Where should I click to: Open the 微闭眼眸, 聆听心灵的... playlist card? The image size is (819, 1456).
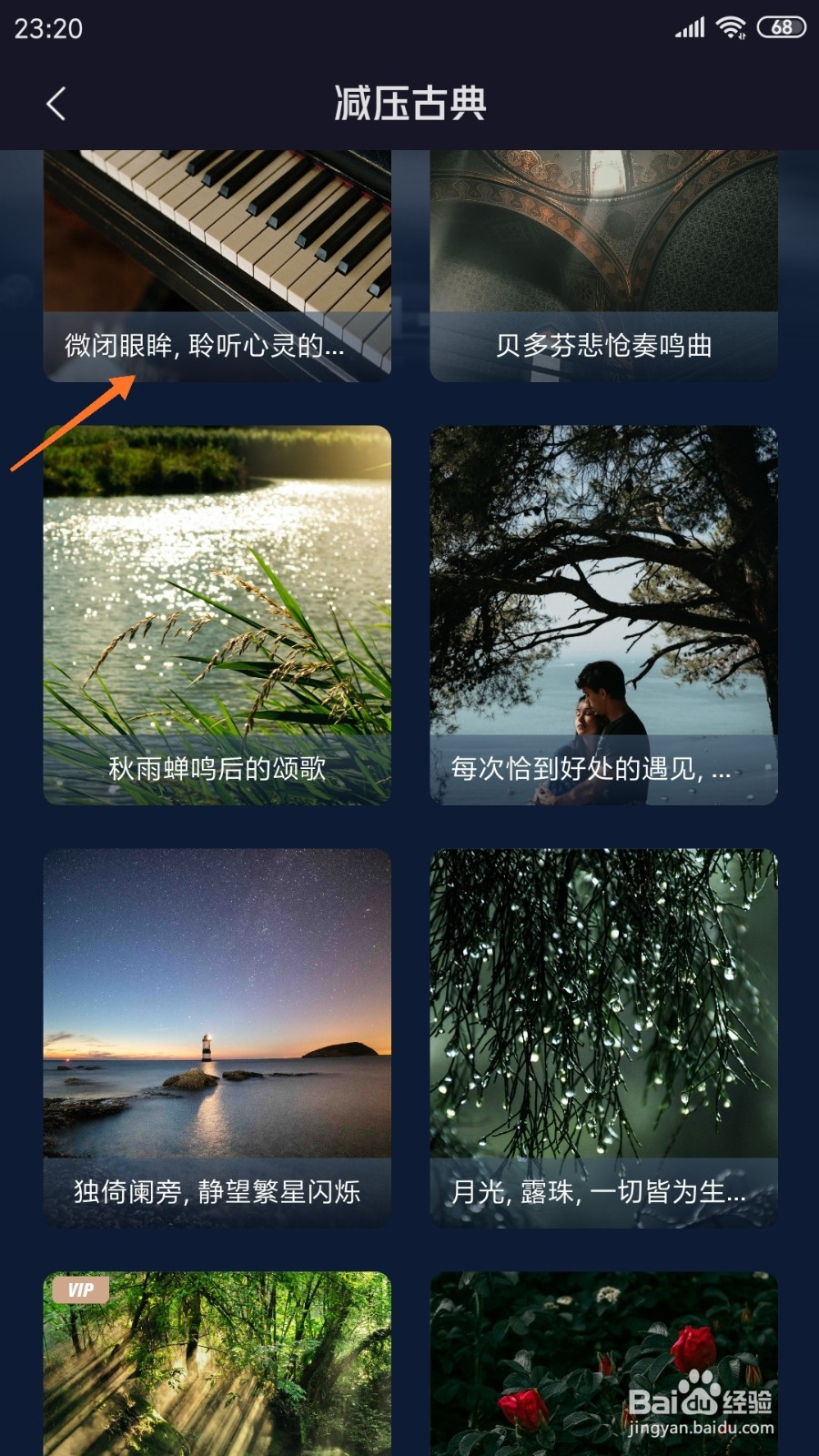click(x=217, y=266)
